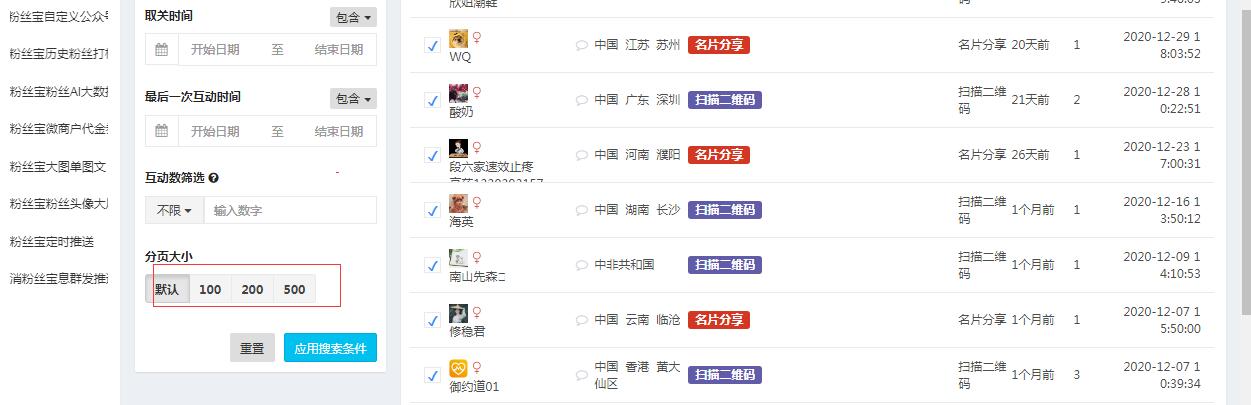Screen dimensions: 1251x405
Task: Select page size 200
Action: coord(252,290)
